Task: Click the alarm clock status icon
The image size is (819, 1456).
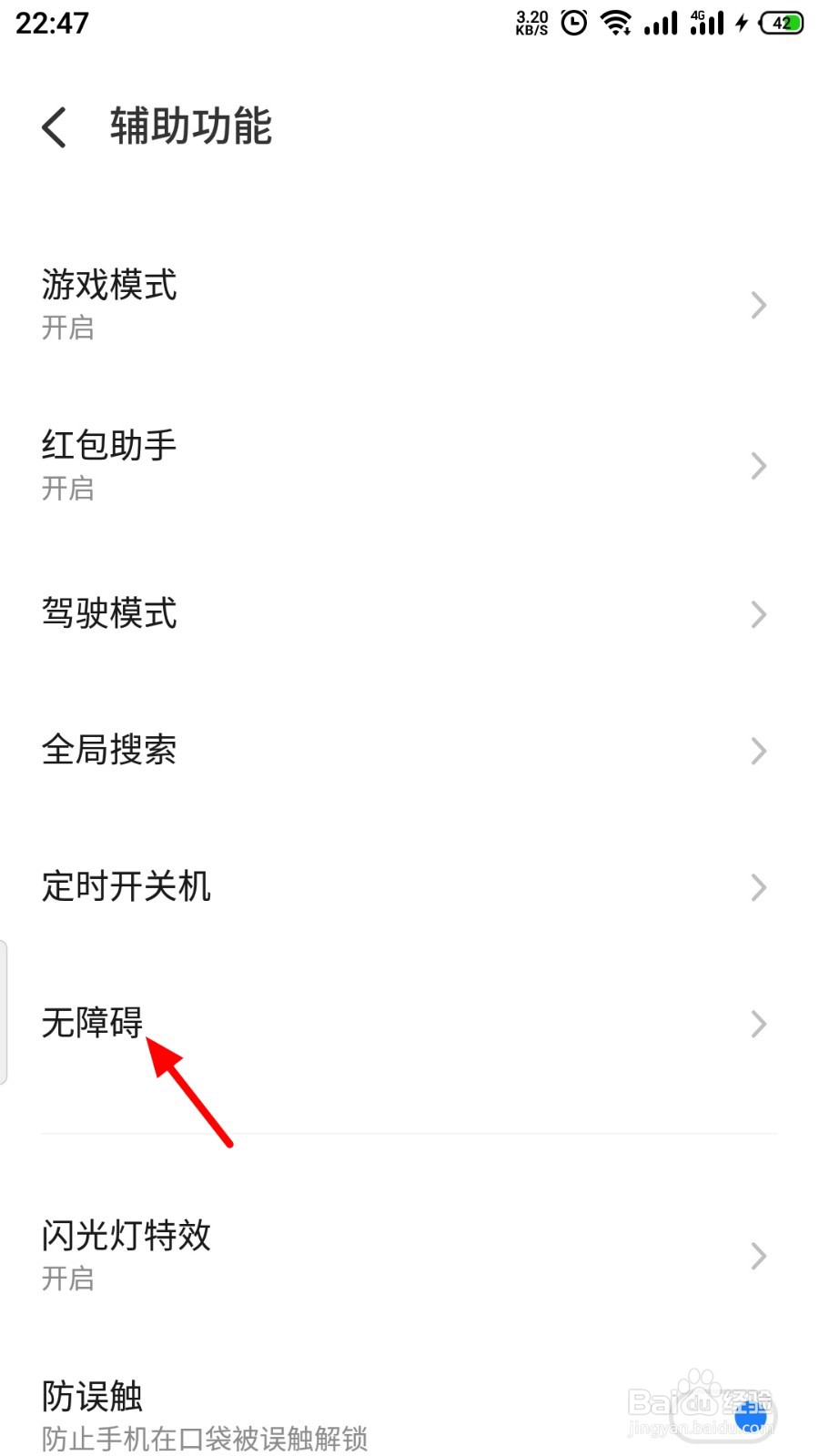Action: click(572, 23)
